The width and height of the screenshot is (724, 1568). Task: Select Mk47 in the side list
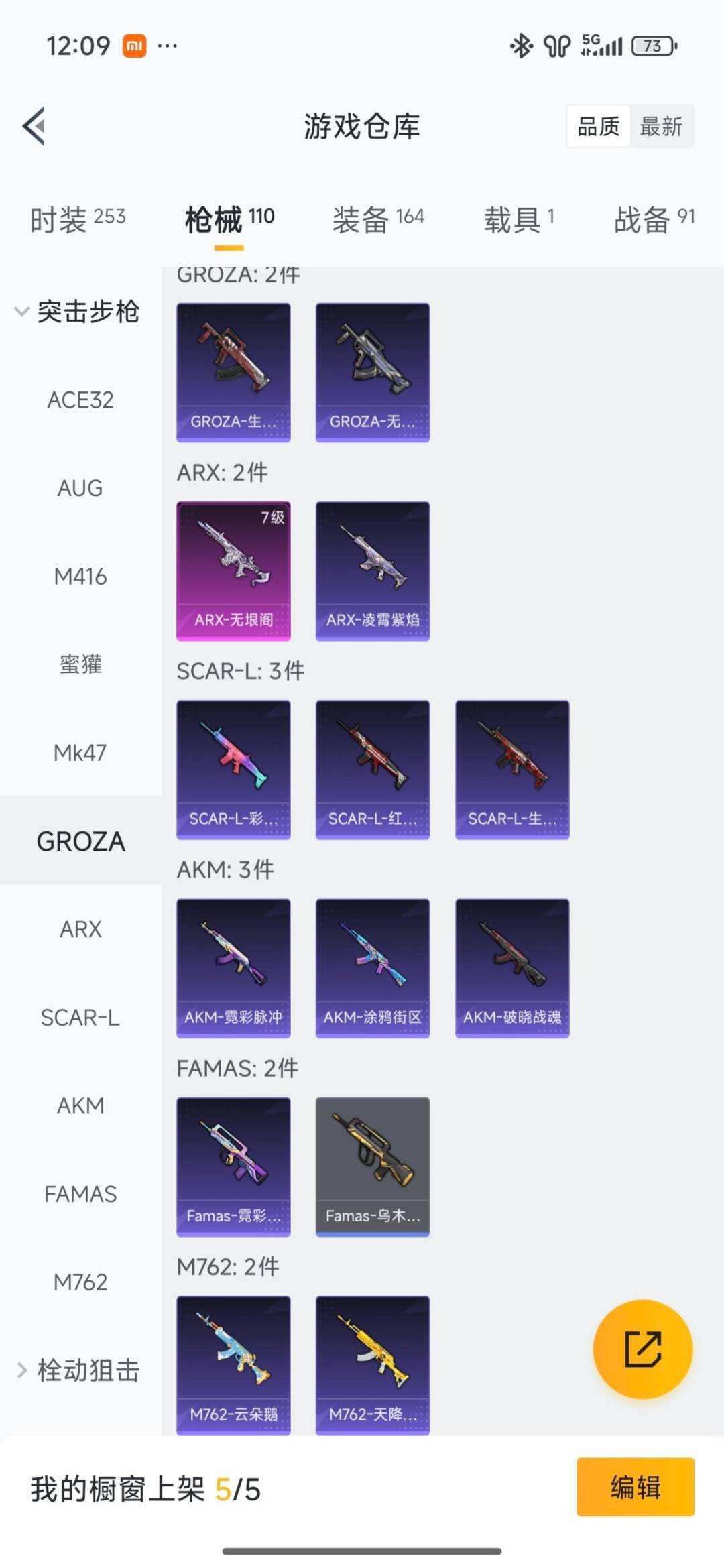80,753
